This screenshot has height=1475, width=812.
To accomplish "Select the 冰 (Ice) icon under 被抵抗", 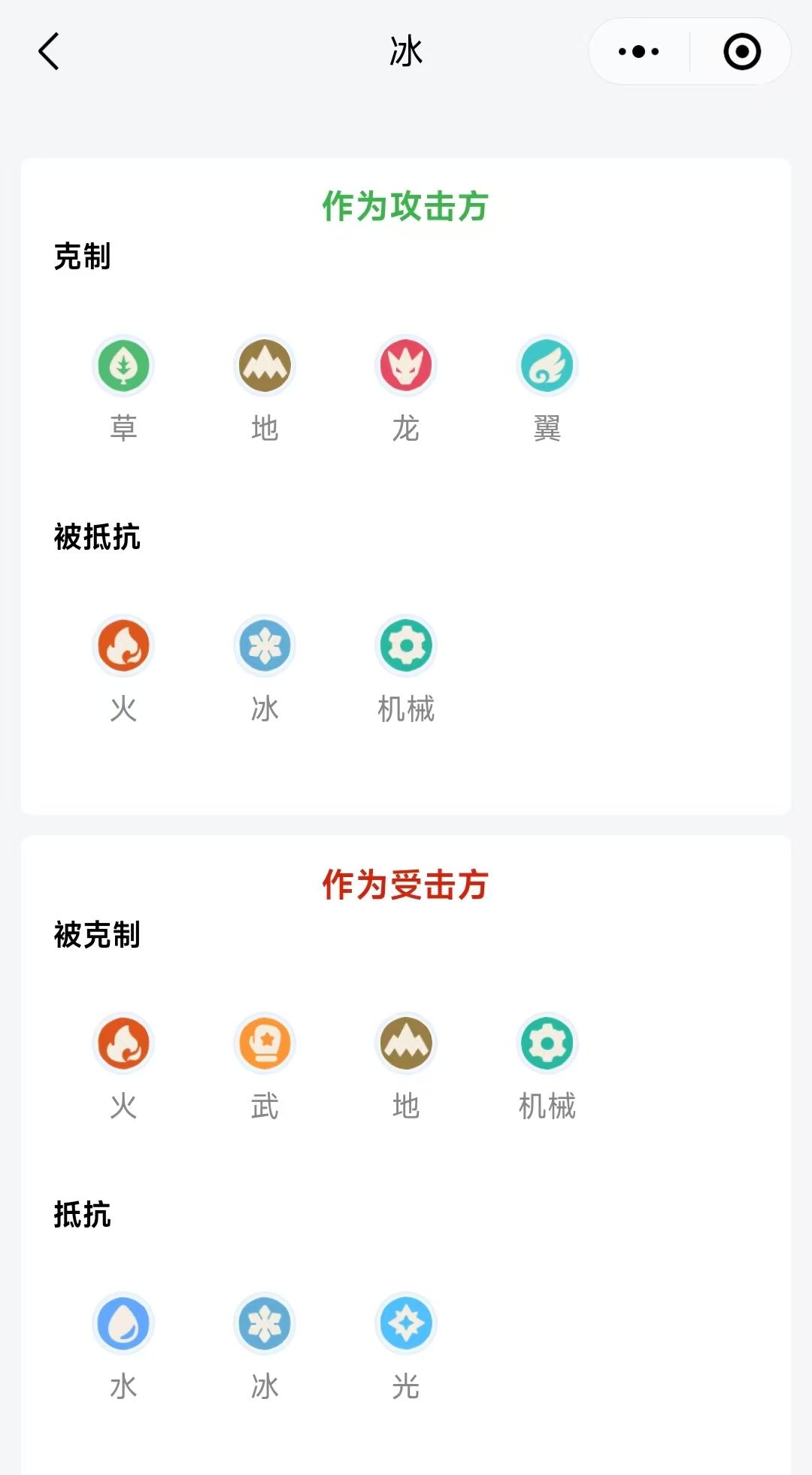I will click(x=265, y=645).
